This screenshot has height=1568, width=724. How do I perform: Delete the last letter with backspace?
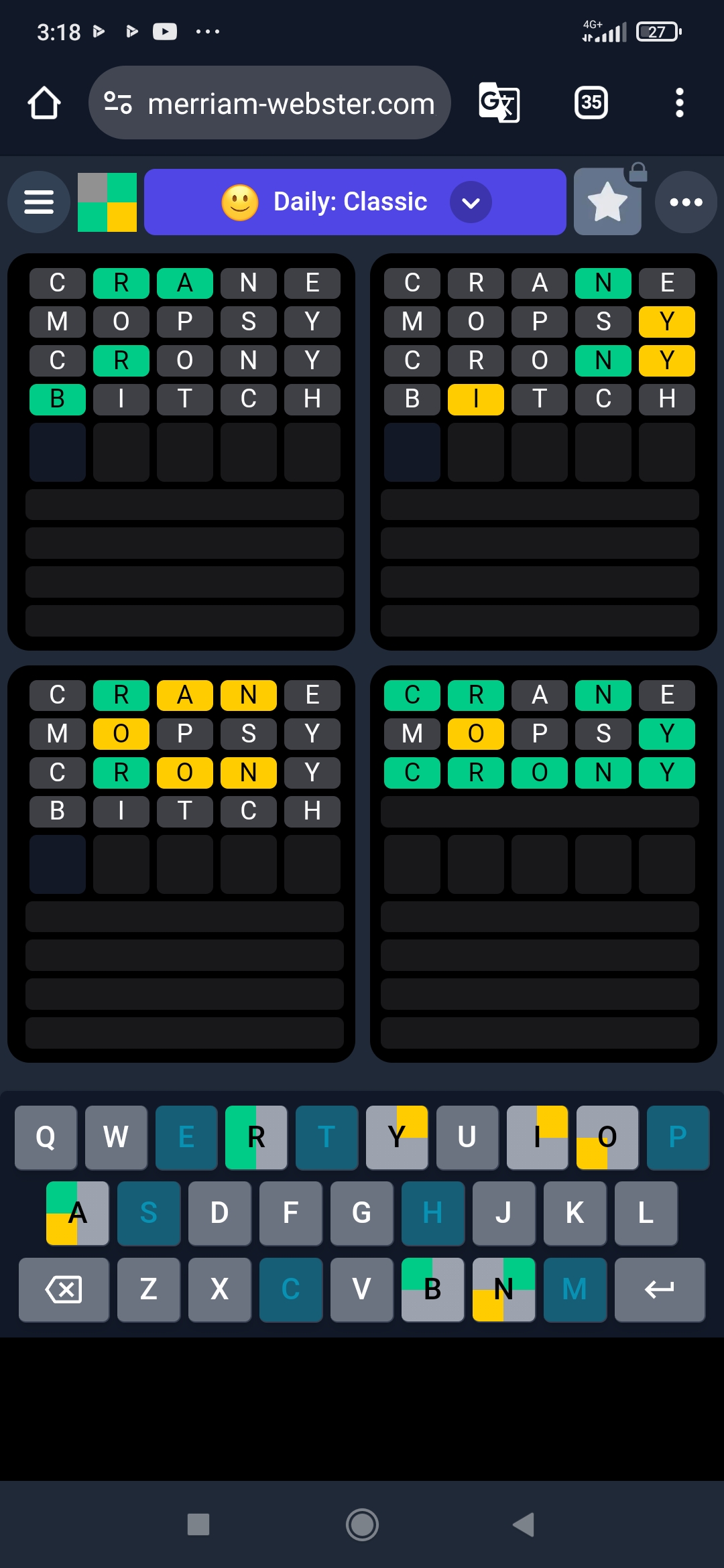tap(64, 1289)
